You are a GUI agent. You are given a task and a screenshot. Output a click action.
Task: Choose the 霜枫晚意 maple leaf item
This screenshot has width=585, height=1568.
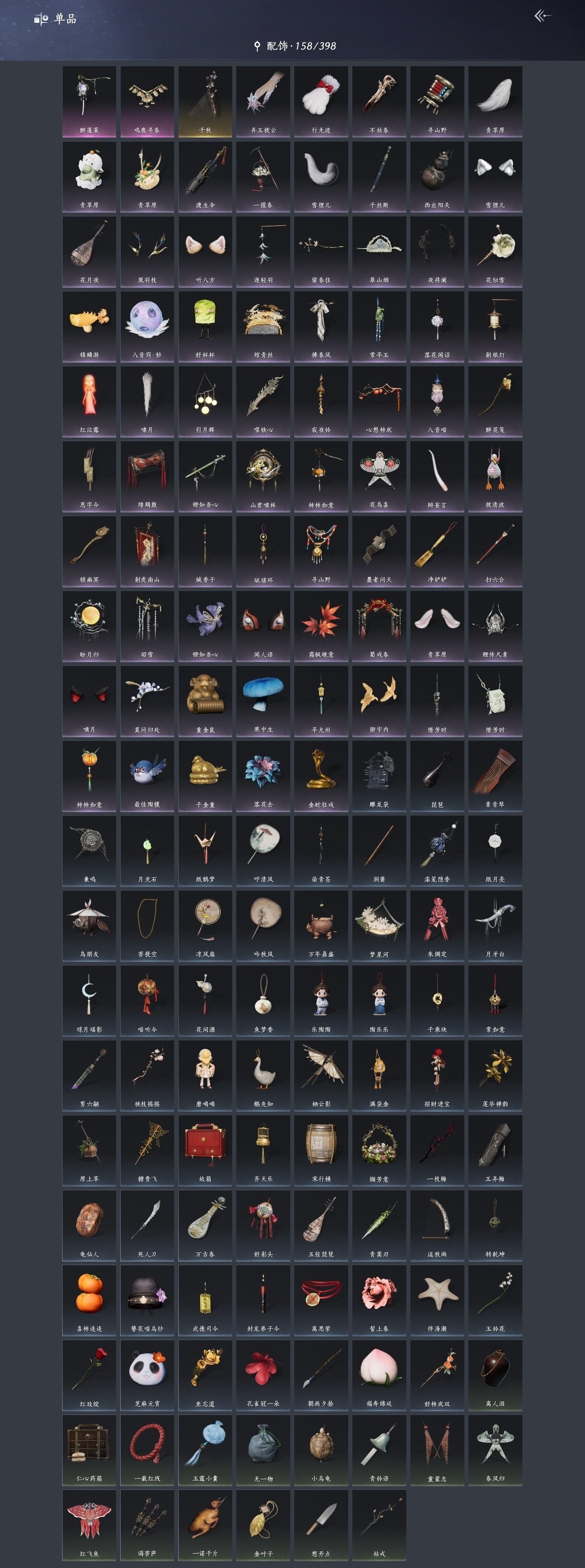321,625
